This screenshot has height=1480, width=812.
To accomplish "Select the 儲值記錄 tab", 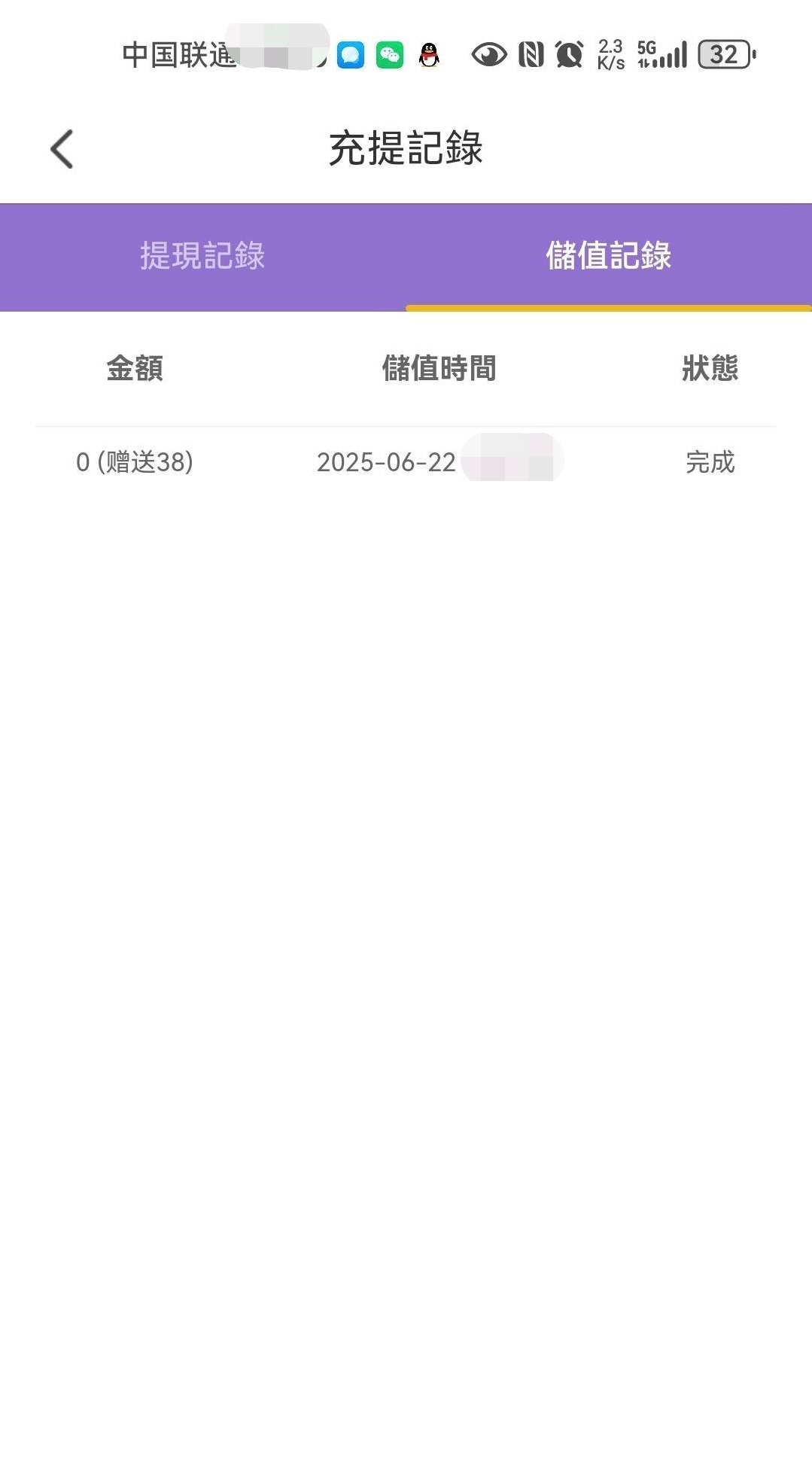I will point(608,256).
